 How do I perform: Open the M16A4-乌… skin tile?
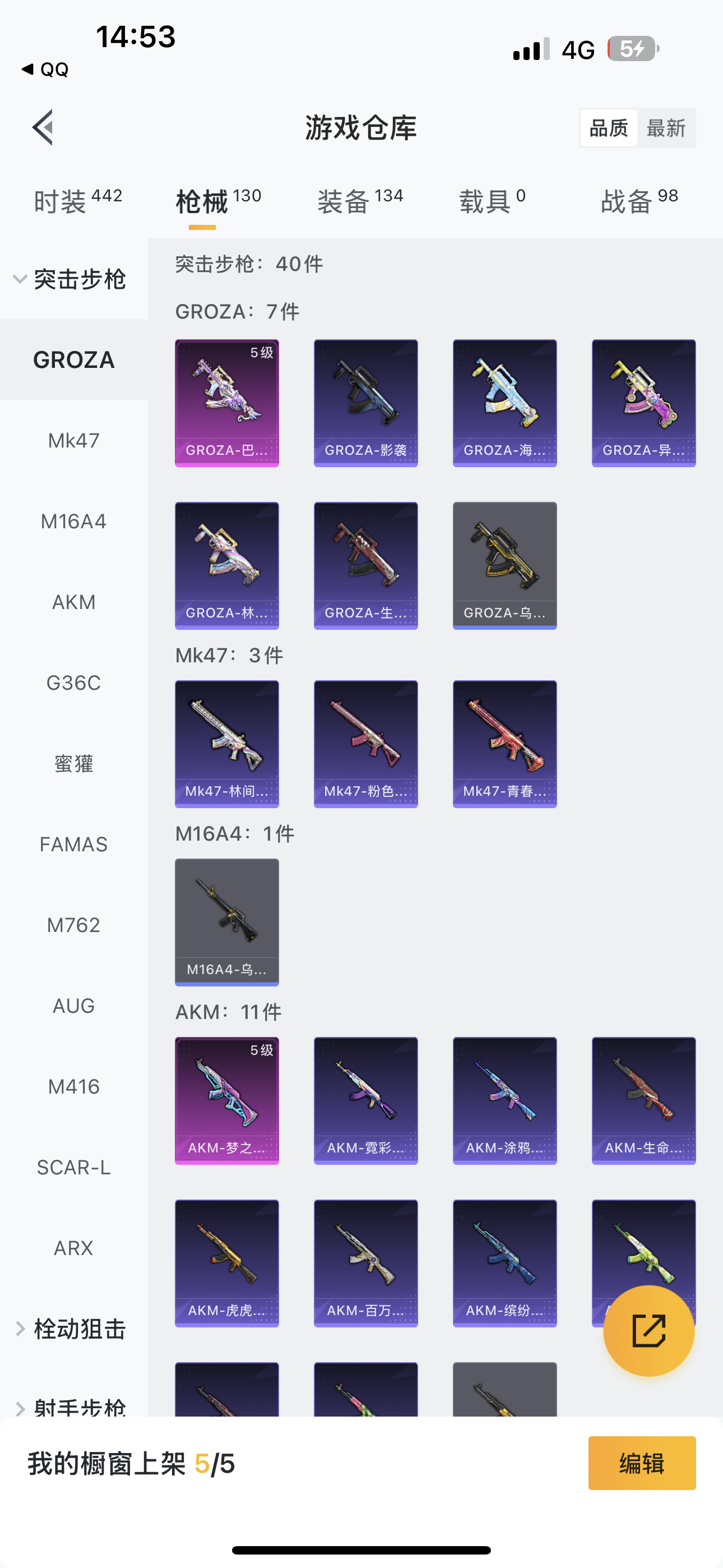[x=227, y=922]
